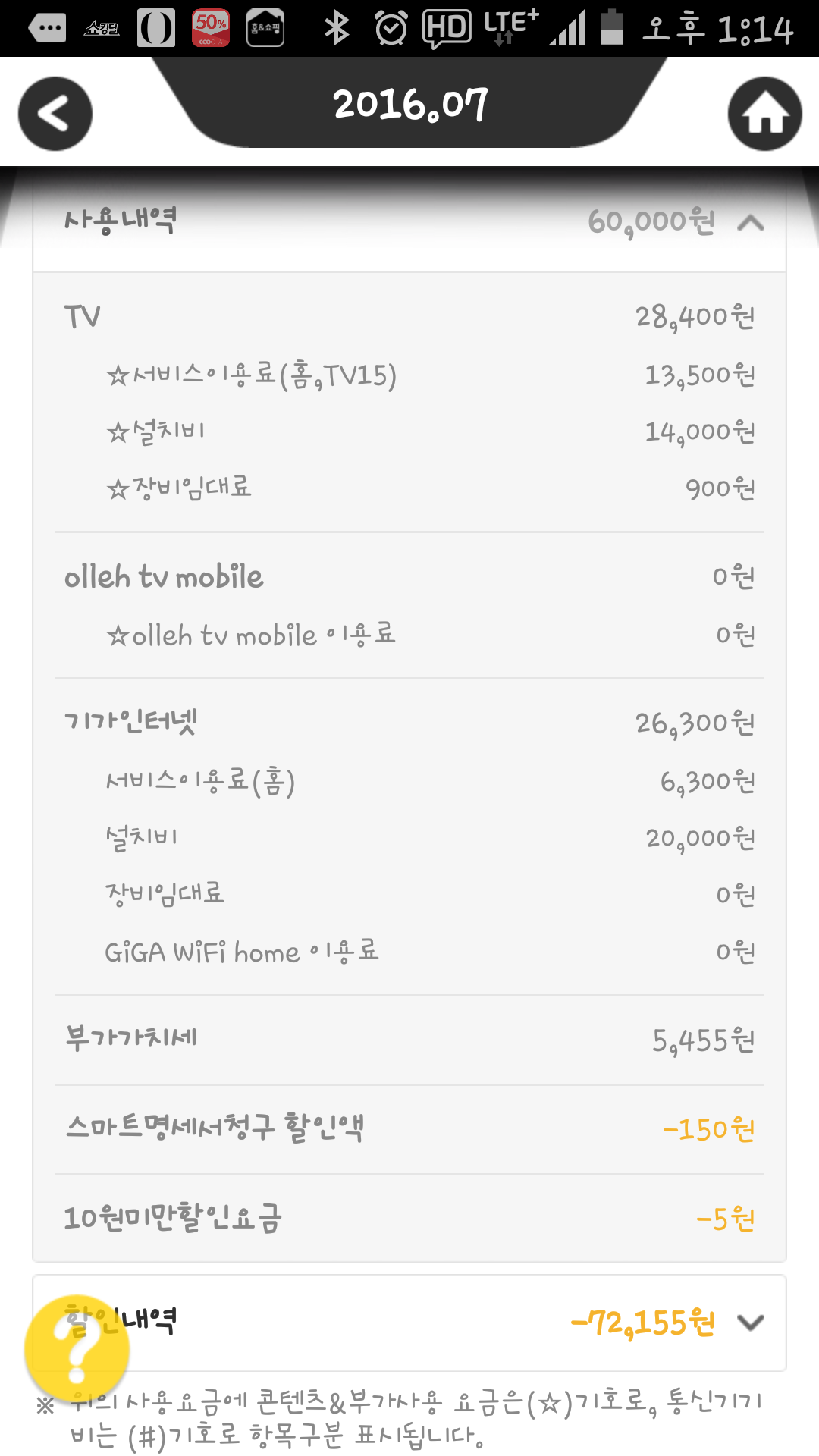This screenshot has width=819, height=1456.
Task: Collapse the 사용내역 section
Action: click(x=750, y=223)
